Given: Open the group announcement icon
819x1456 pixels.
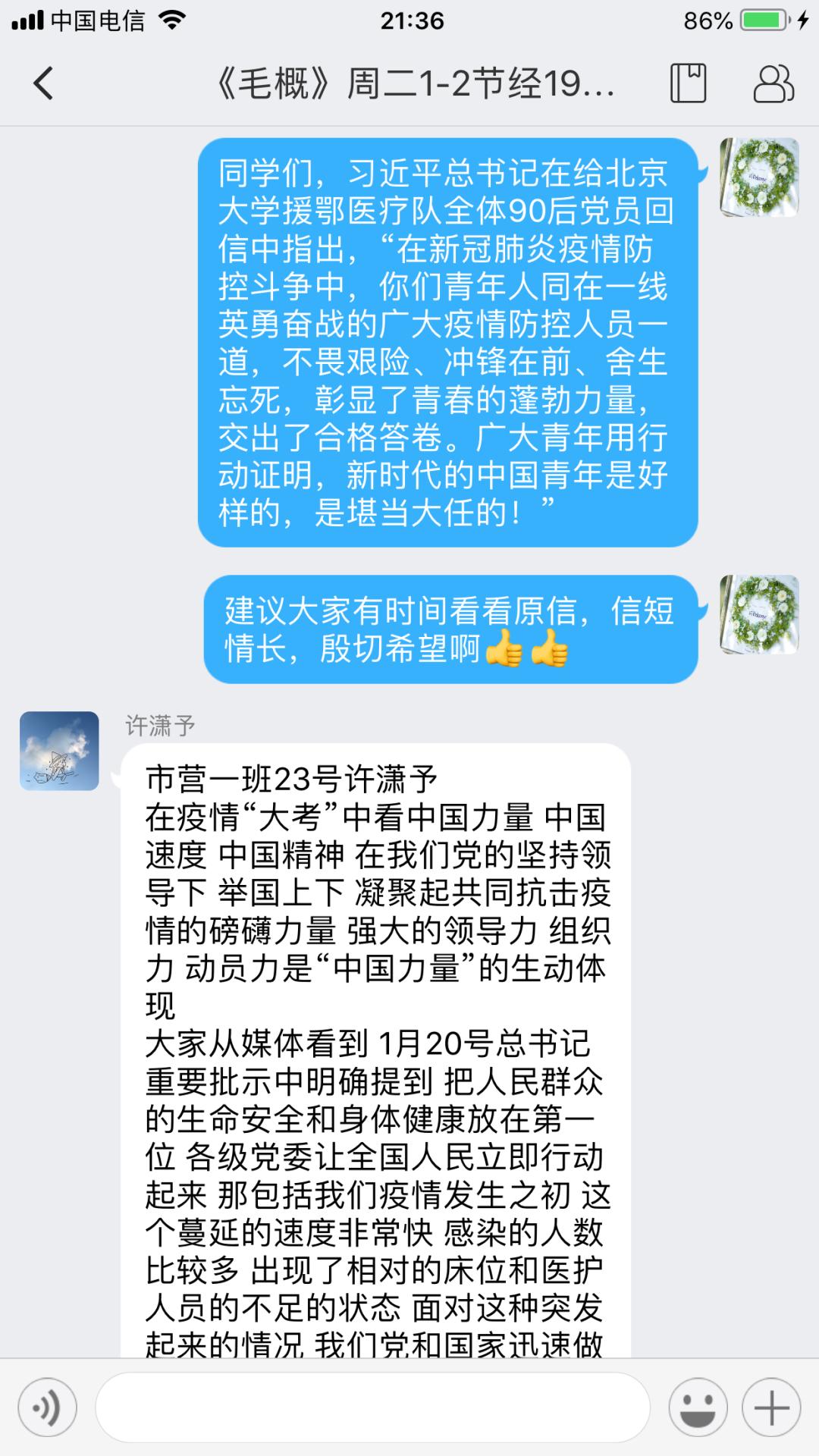Looking at the screenshot, I should 687,86.
